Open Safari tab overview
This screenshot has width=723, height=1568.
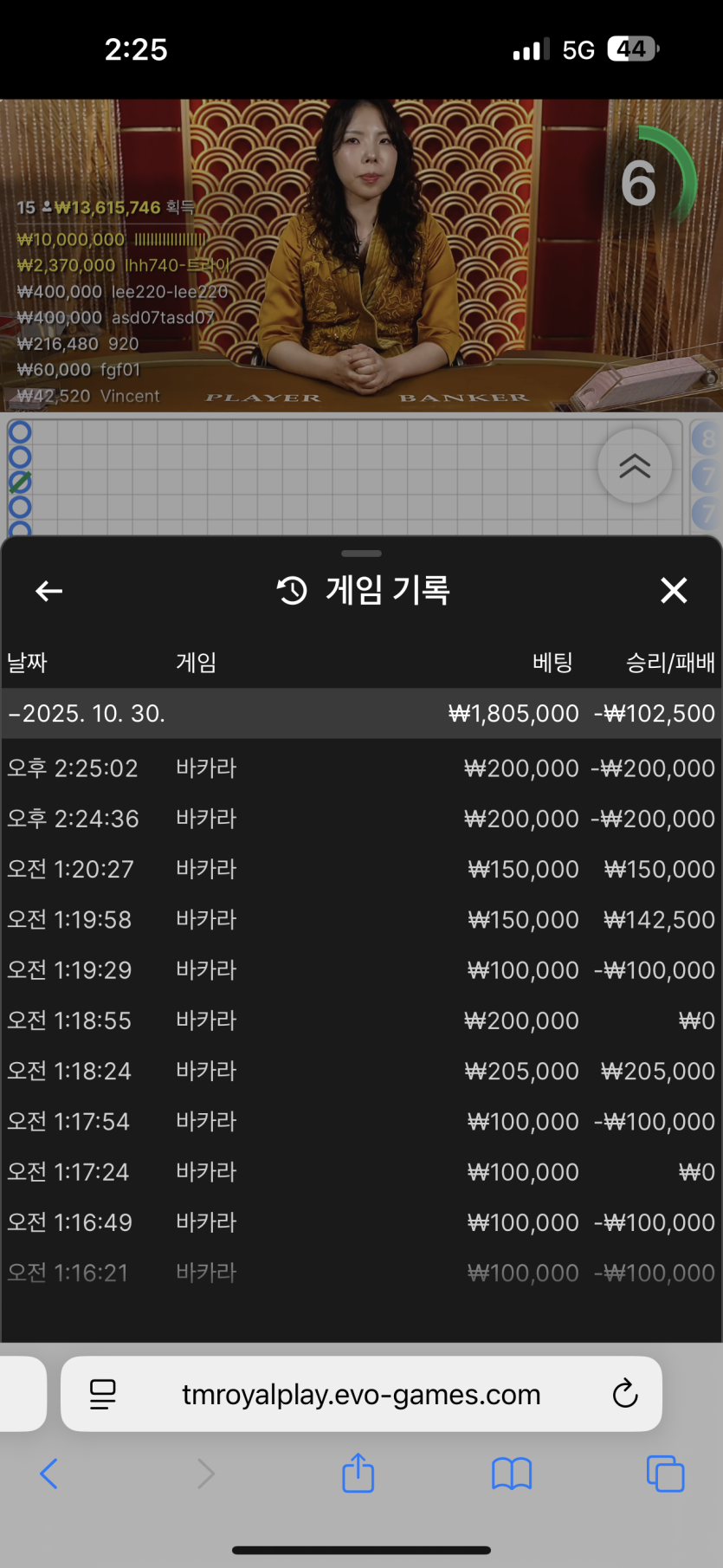(665, 1474)
